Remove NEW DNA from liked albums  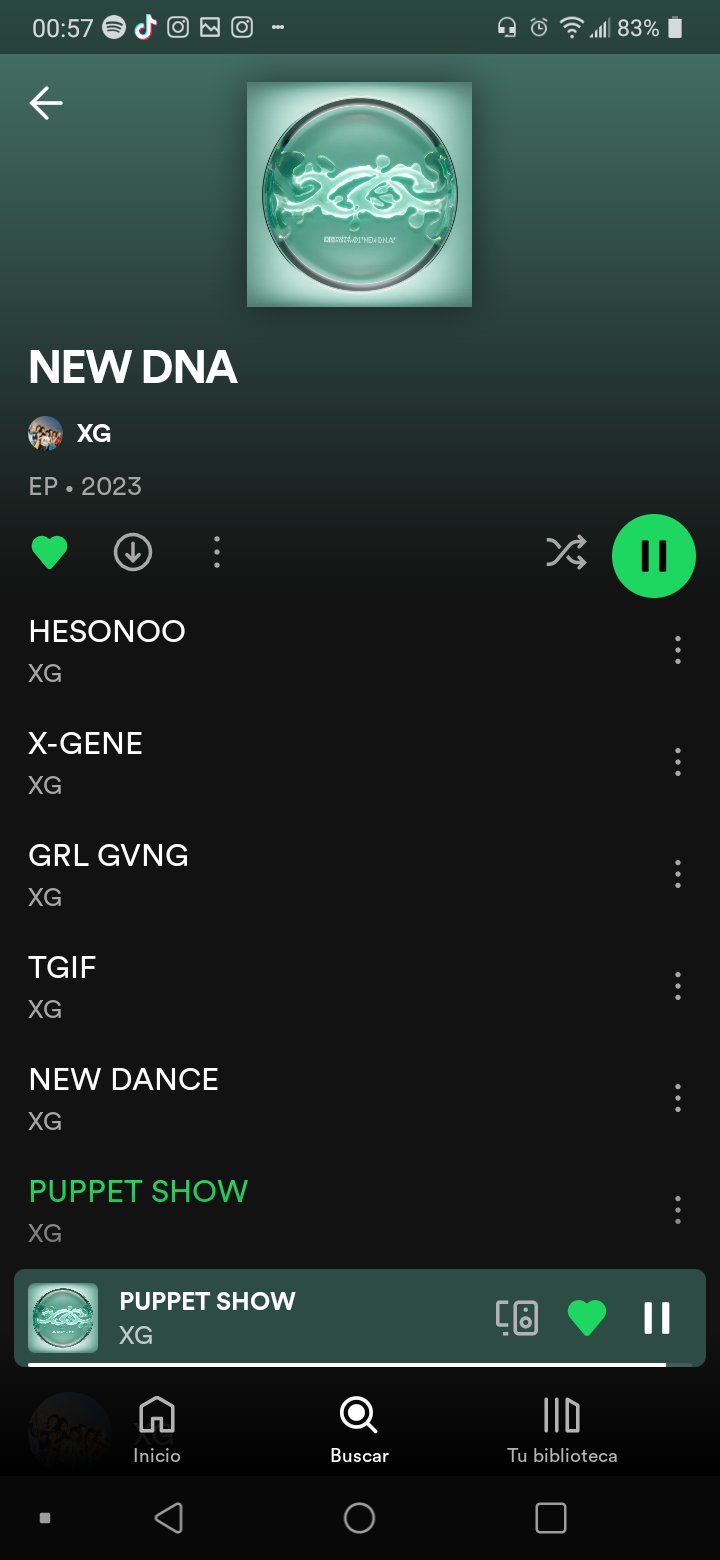[49, 552]
